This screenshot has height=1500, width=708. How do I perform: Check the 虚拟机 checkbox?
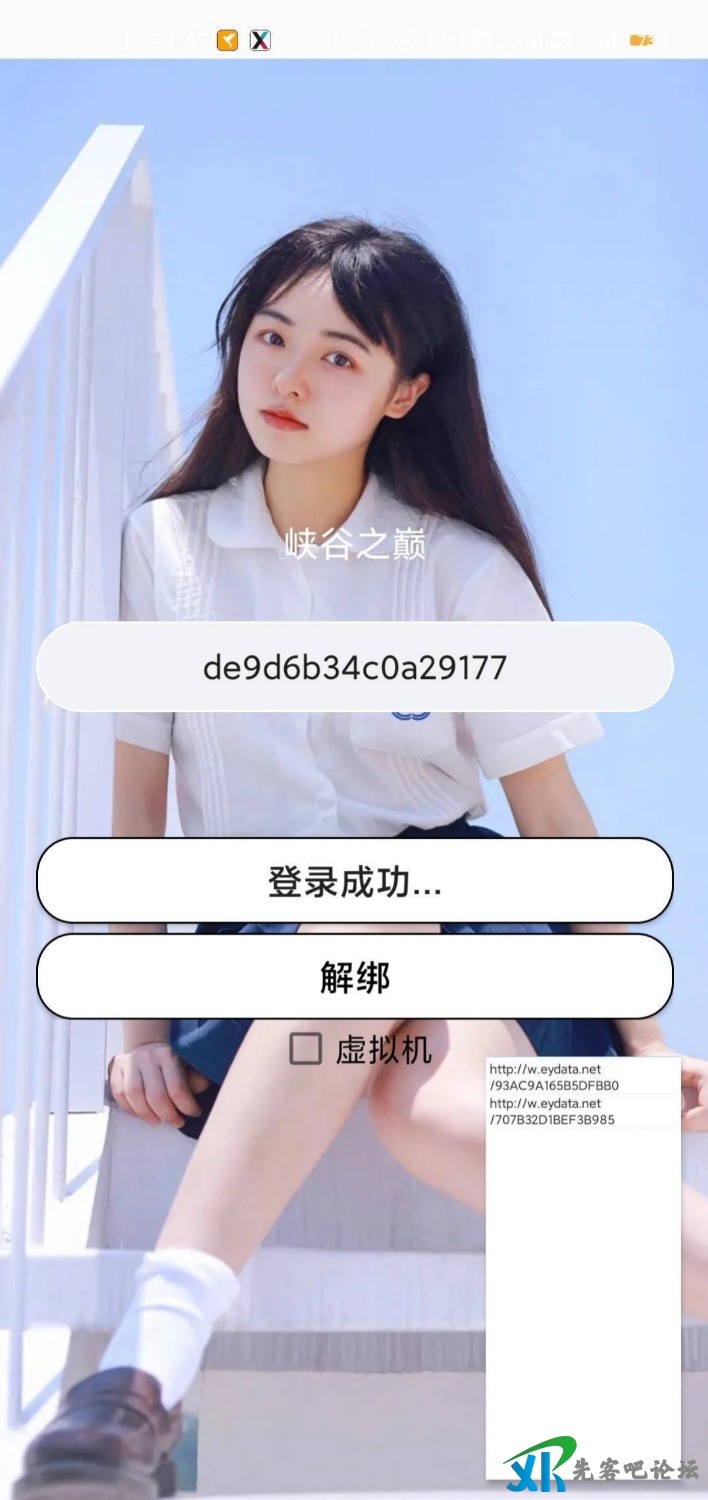306,1049
